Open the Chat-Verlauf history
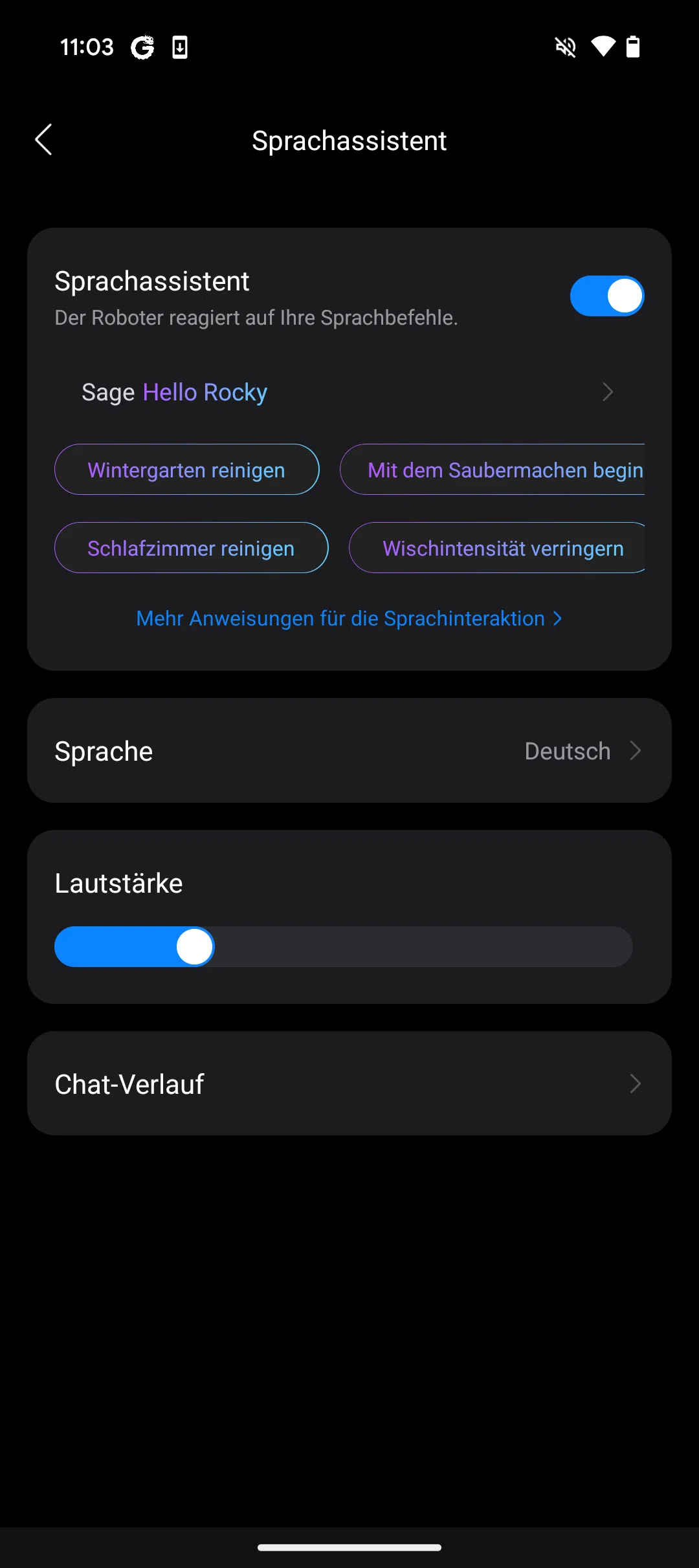Image resolution: width=699 pixels, height=1568 pixels. (349, 1083)
